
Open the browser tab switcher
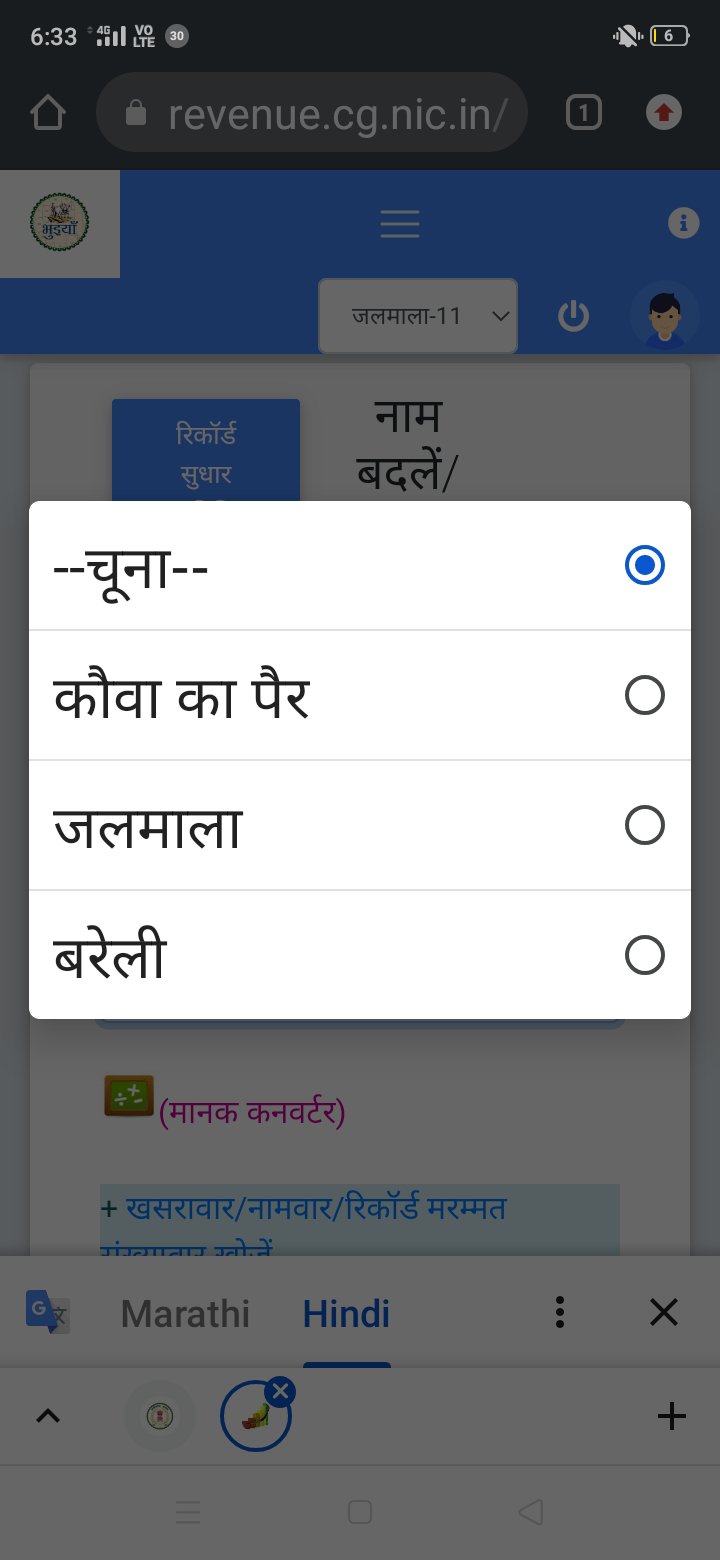(584, 113)
